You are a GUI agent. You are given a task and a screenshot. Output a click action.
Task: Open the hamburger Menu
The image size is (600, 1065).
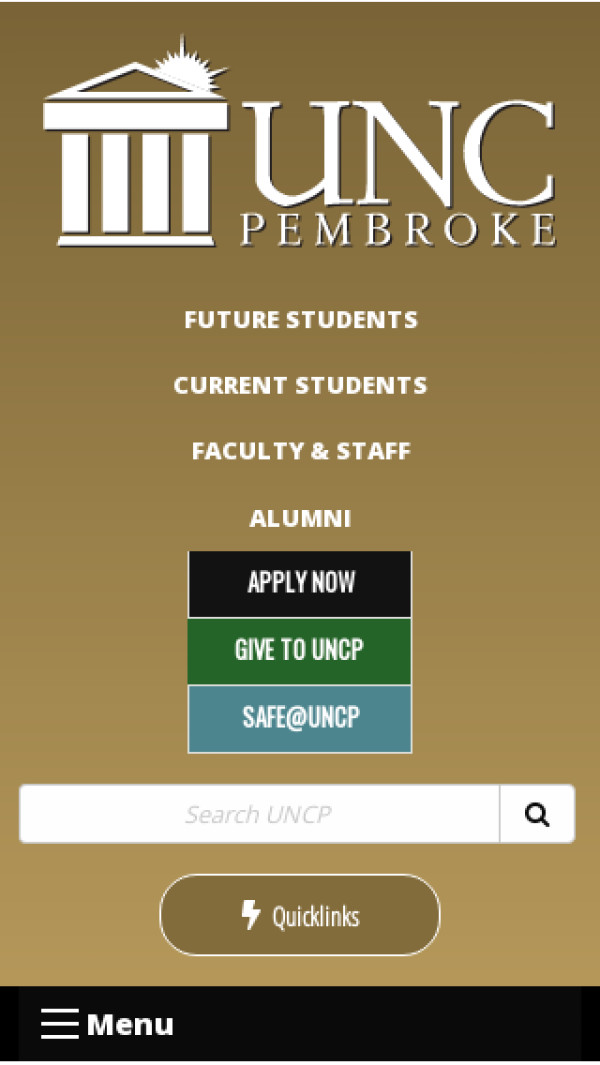point(107,1024)
